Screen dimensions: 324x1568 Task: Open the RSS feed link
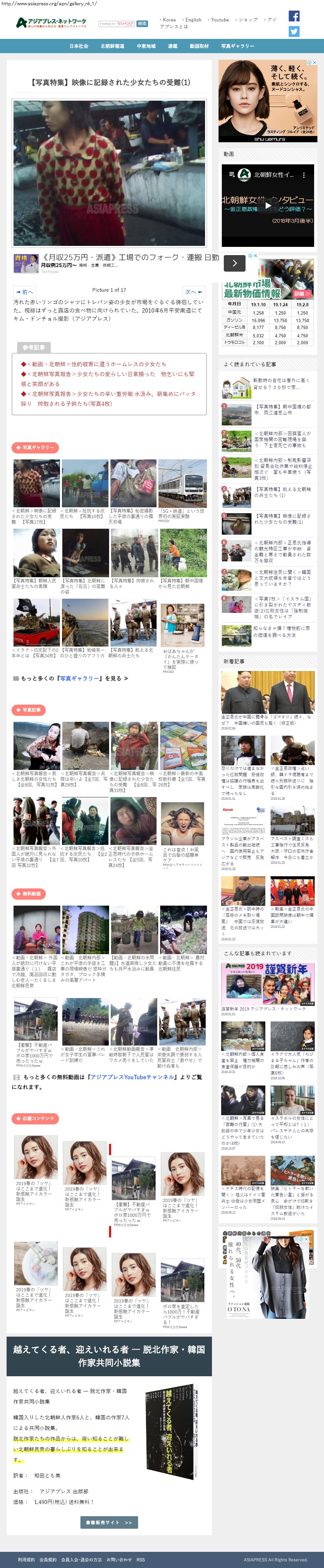pyautogui.click(x=141, y=1559)
